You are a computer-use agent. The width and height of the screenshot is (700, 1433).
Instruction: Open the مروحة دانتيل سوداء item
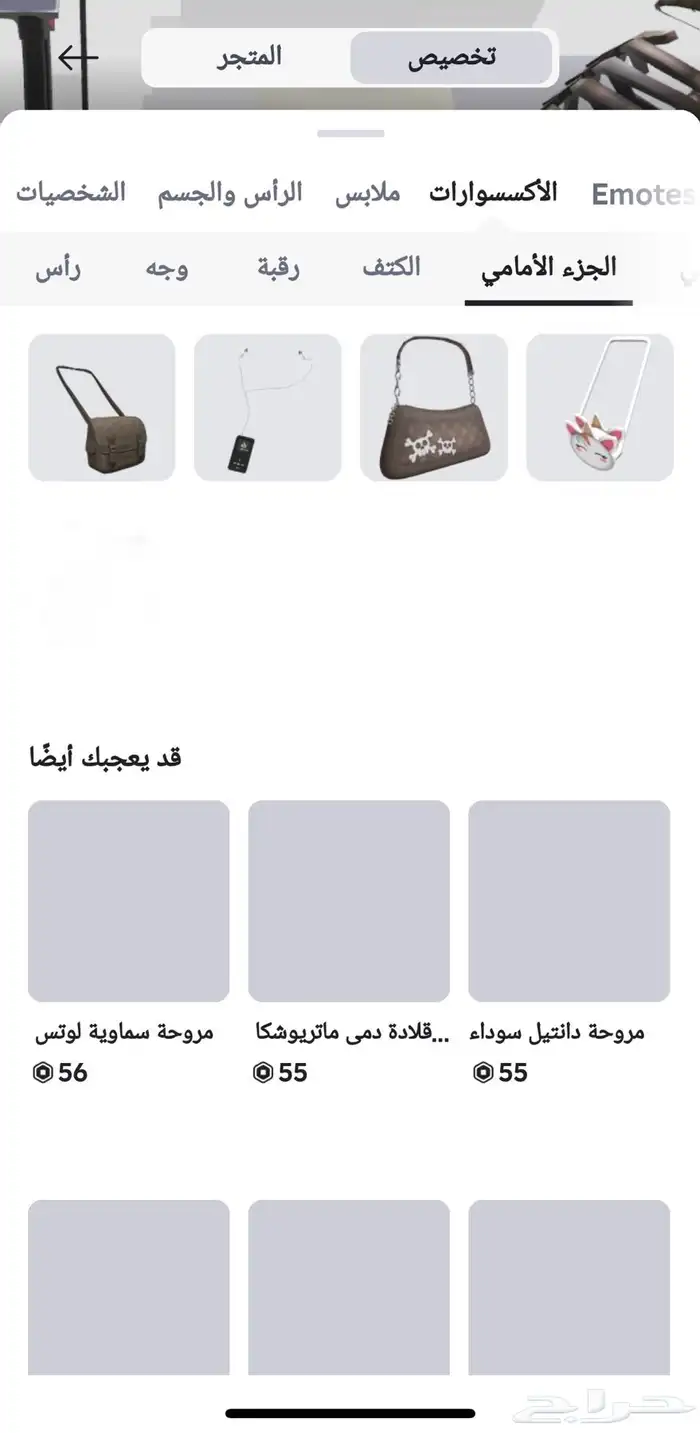(x=569, y=901)
